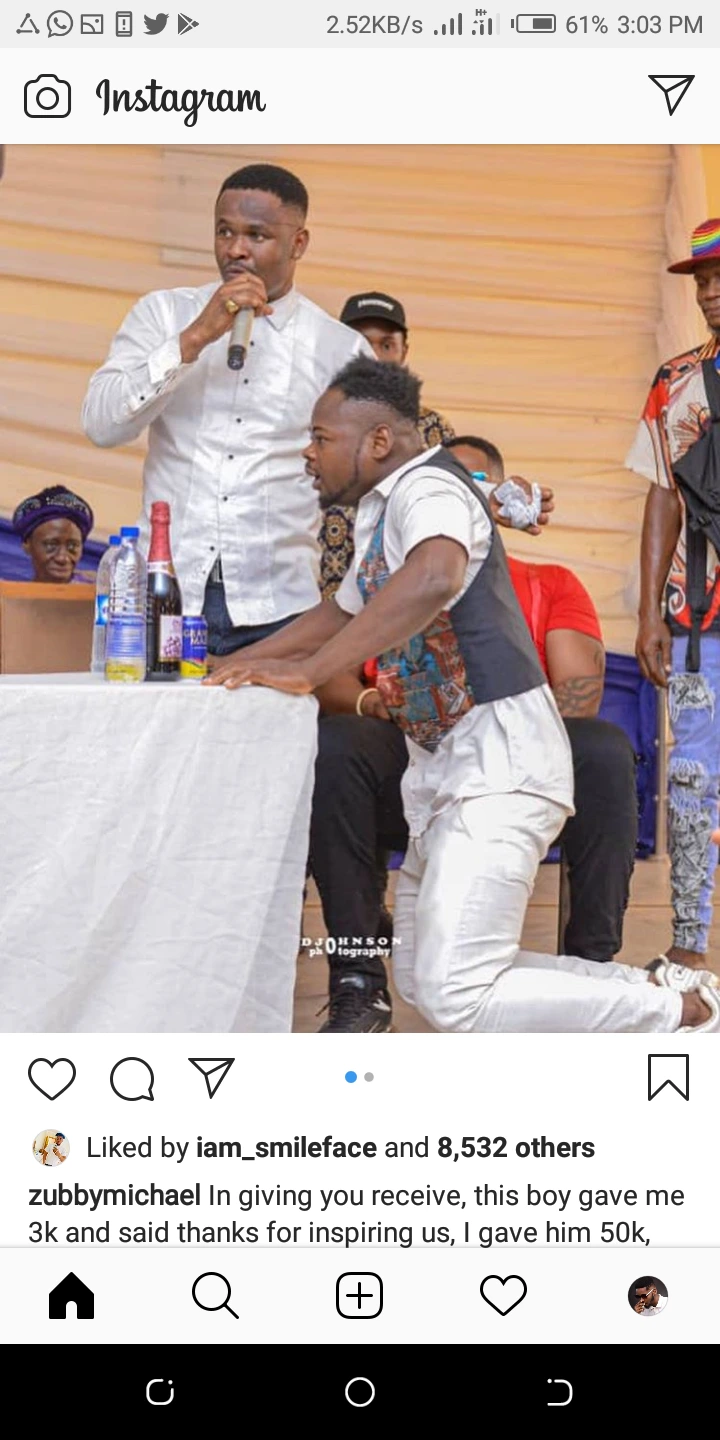This screenshot has width=720, height=1440.
Task: Go back with the system back button
Action: point(559,1392)
